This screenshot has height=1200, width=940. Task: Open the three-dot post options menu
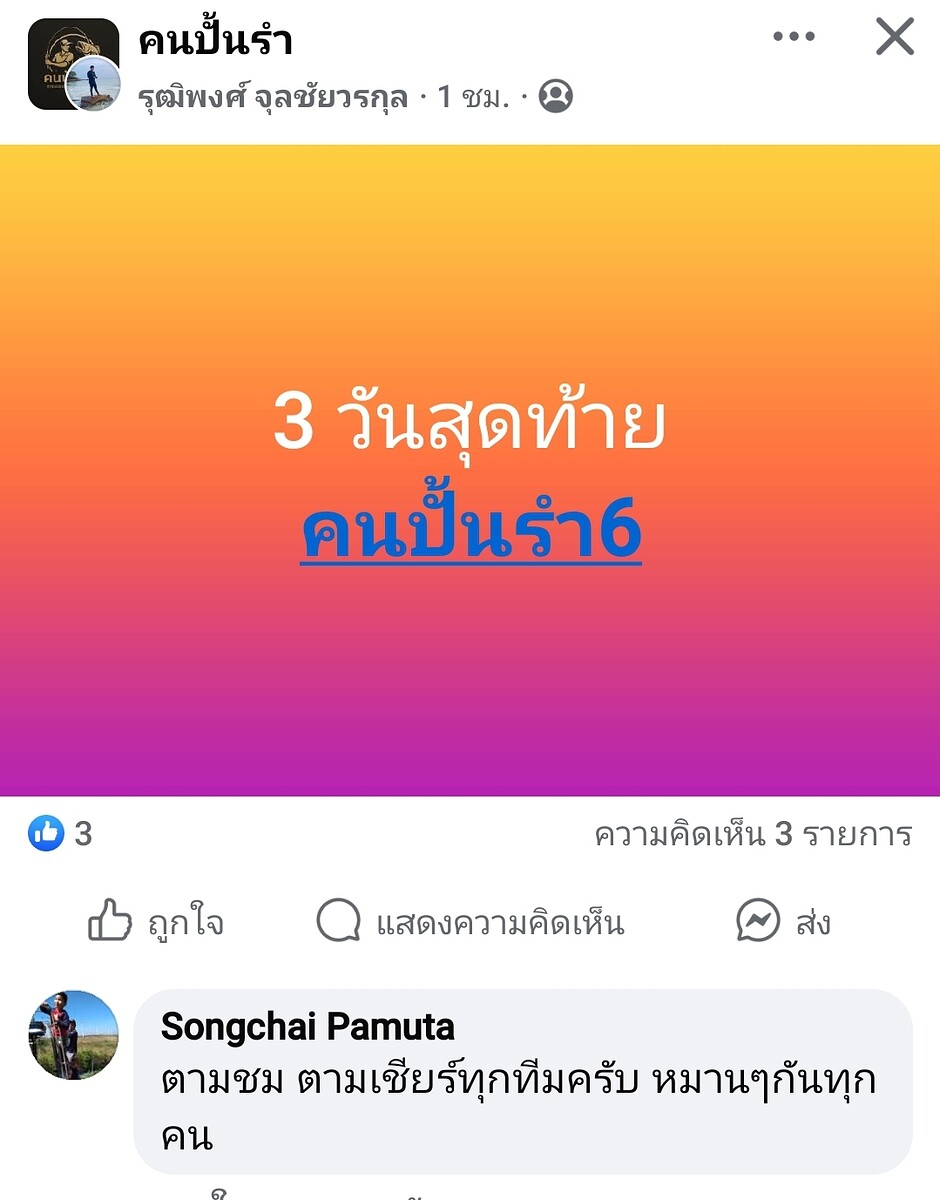[x=794, y=37]
